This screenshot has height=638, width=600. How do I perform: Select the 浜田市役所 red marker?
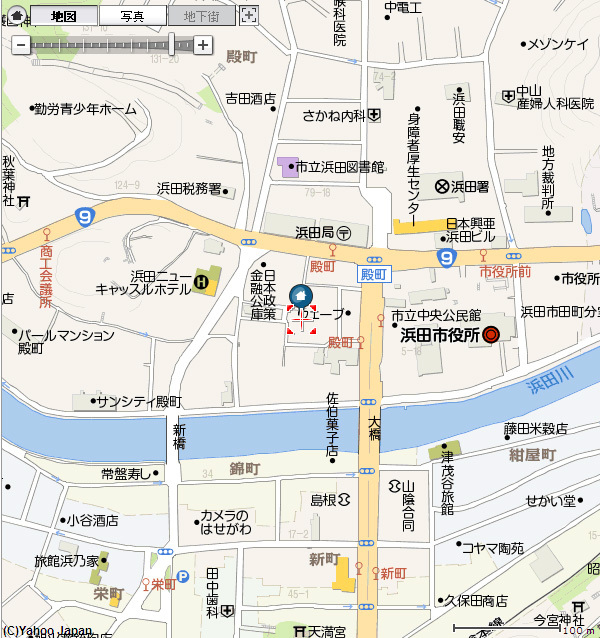coord(490,336)
